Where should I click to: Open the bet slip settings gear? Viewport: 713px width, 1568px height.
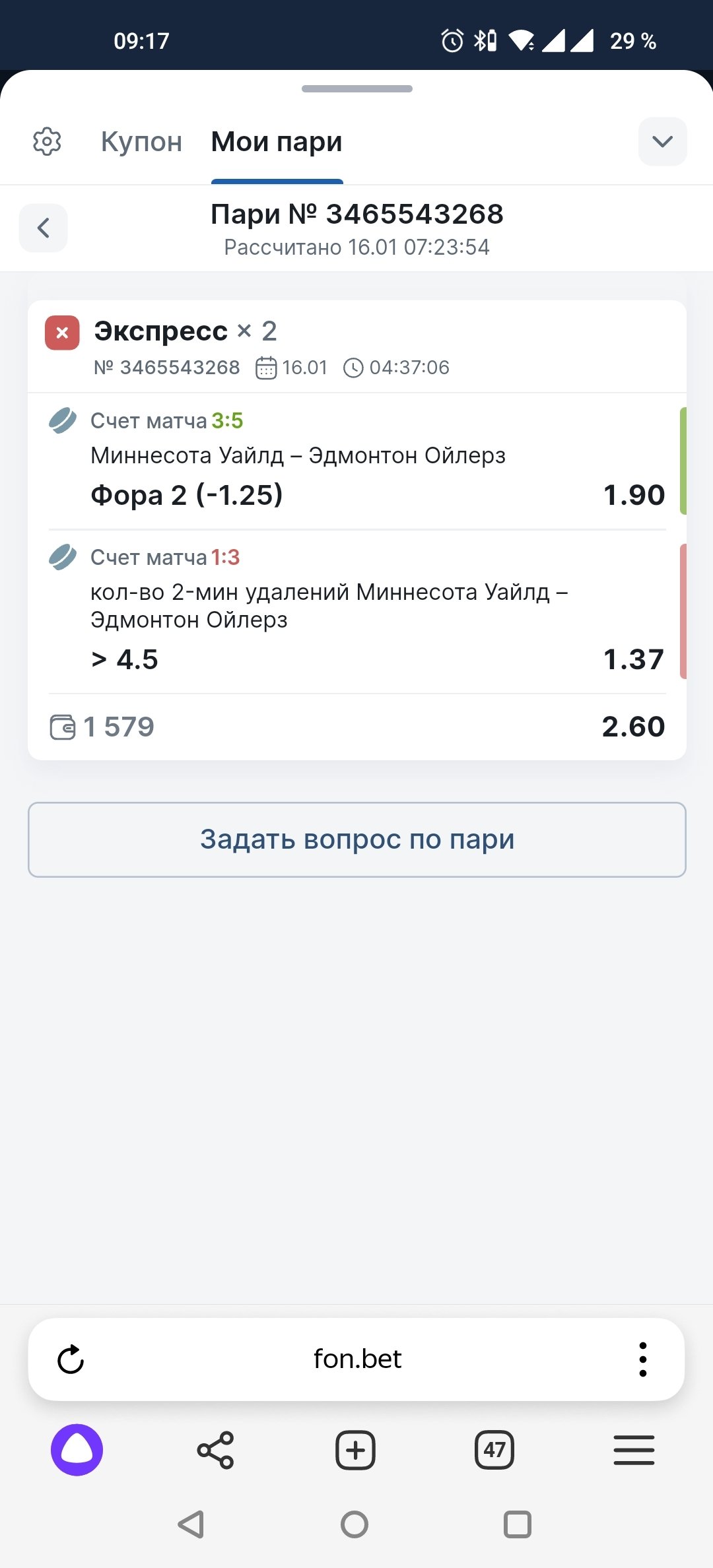(x=47, y=141)
